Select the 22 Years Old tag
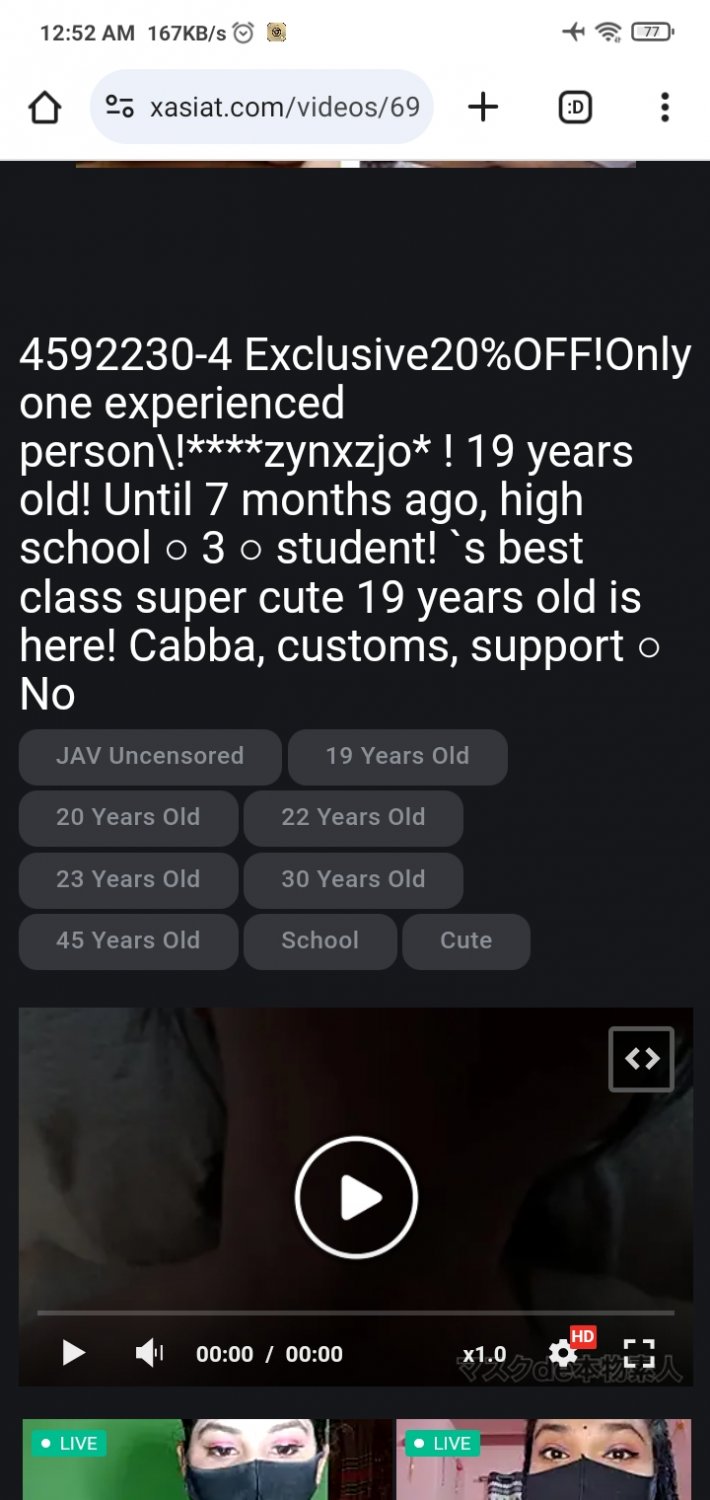This screenshot has height=1500, width=710. click(x=353, y=818)
